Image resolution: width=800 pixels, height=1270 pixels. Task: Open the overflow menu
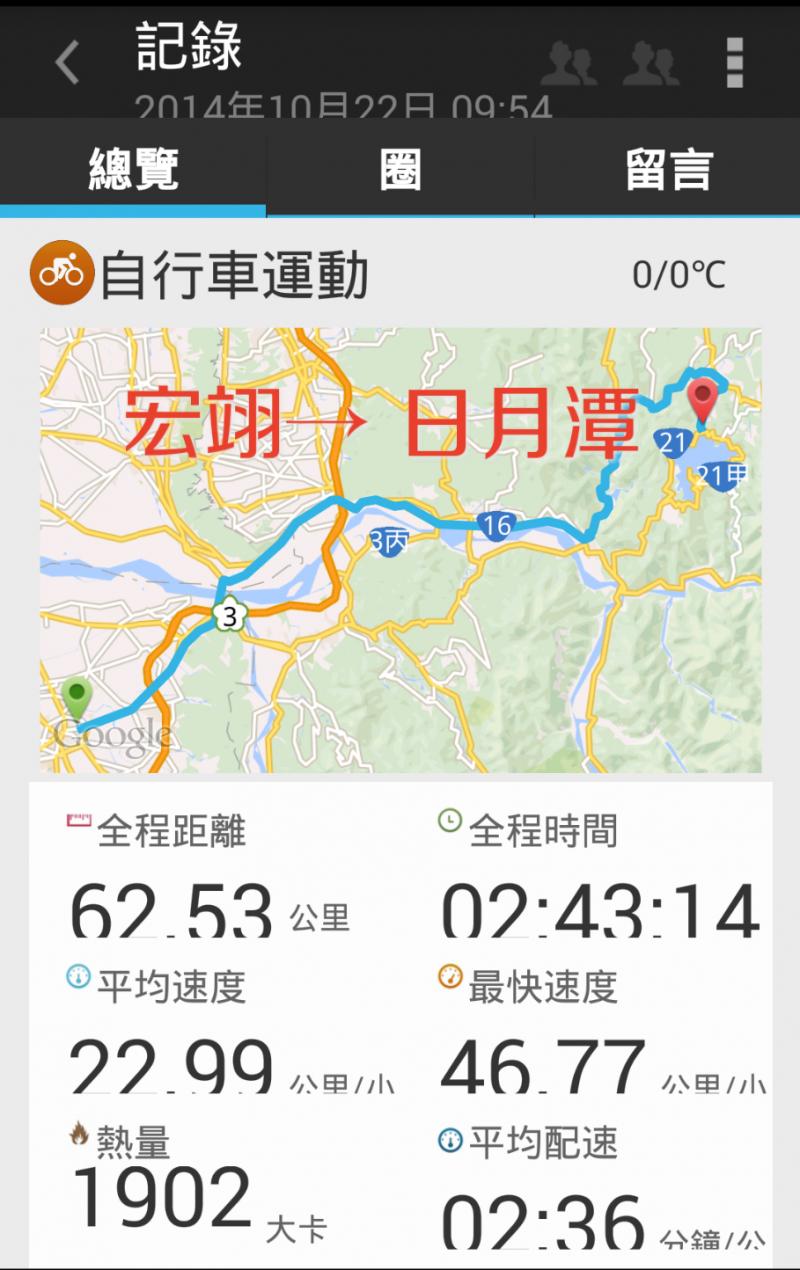click(735, 63)
